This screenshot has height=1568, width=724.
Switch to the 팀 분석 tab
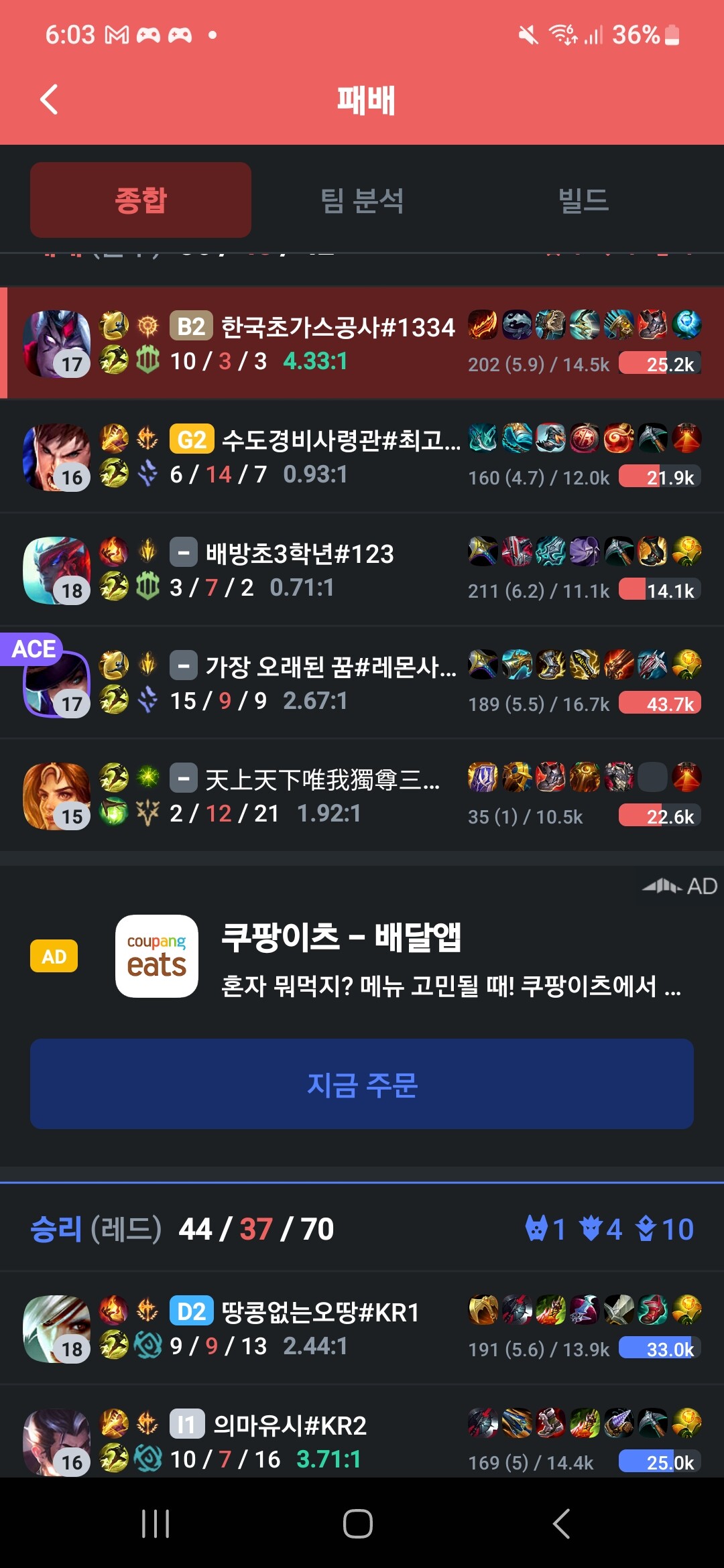[362, 200]
